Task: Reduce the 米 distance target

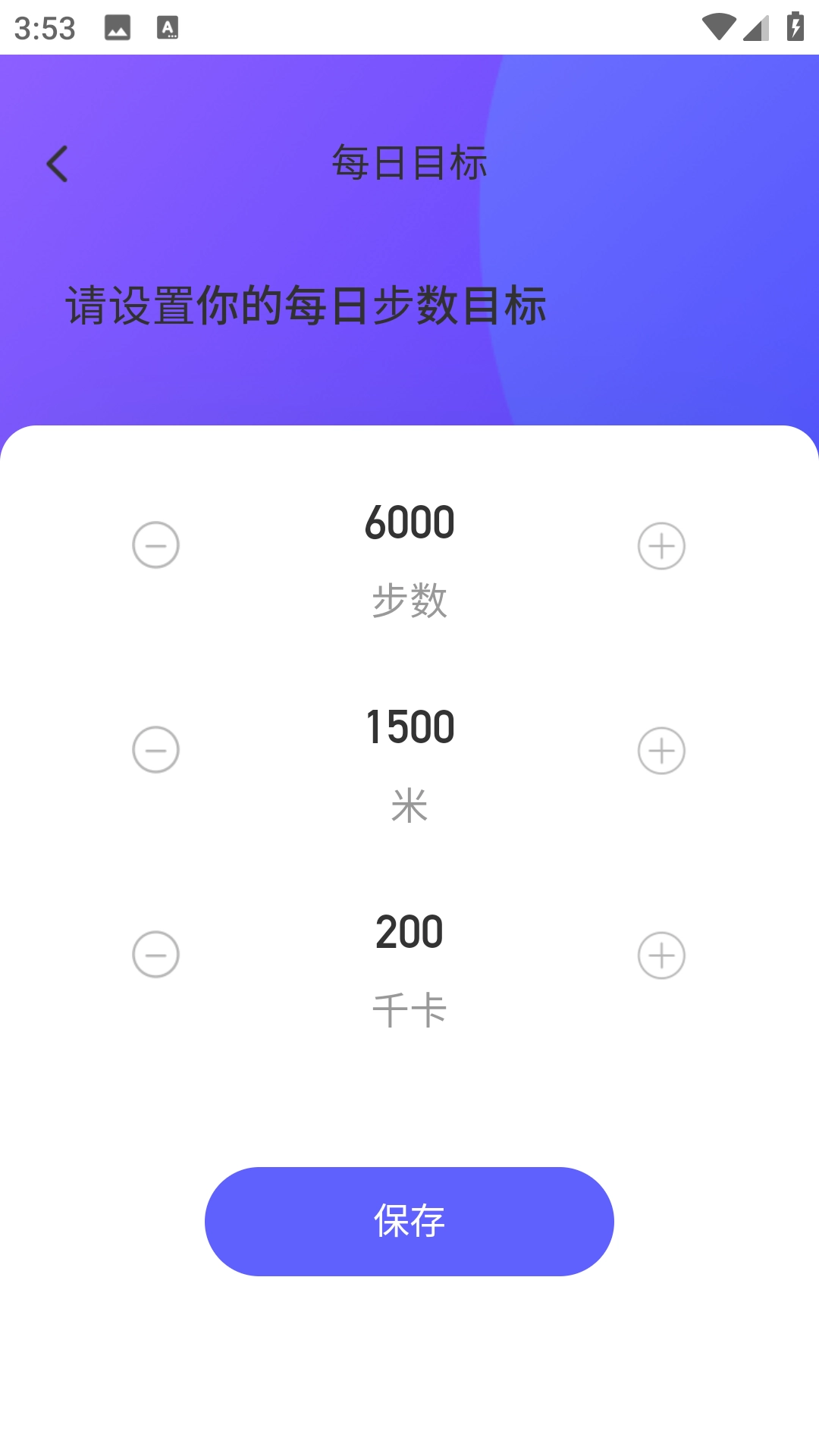Action: (x=155, y=750)
